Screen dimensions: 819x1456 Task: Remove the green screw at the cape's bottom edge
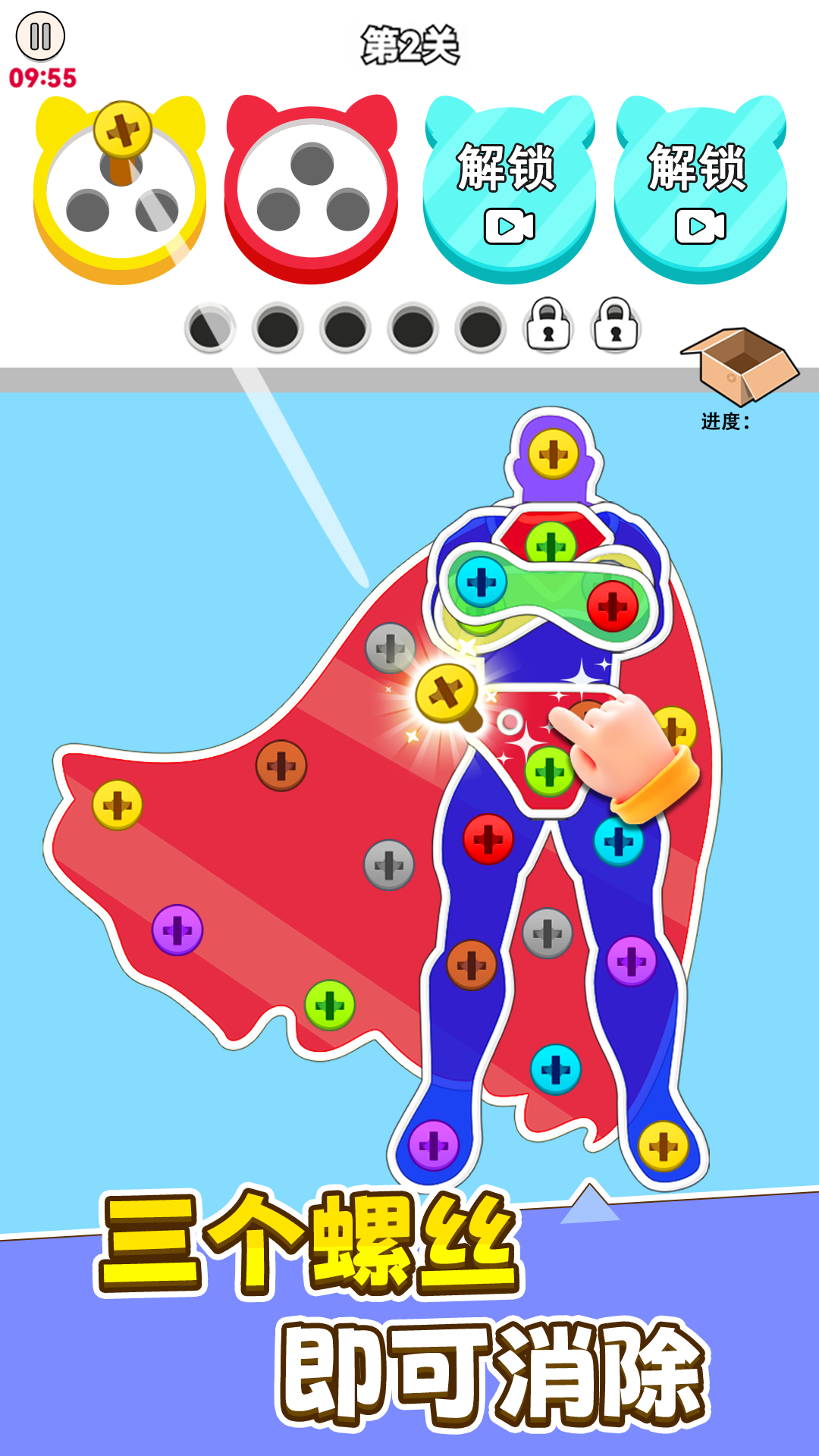coord(330,1006)
